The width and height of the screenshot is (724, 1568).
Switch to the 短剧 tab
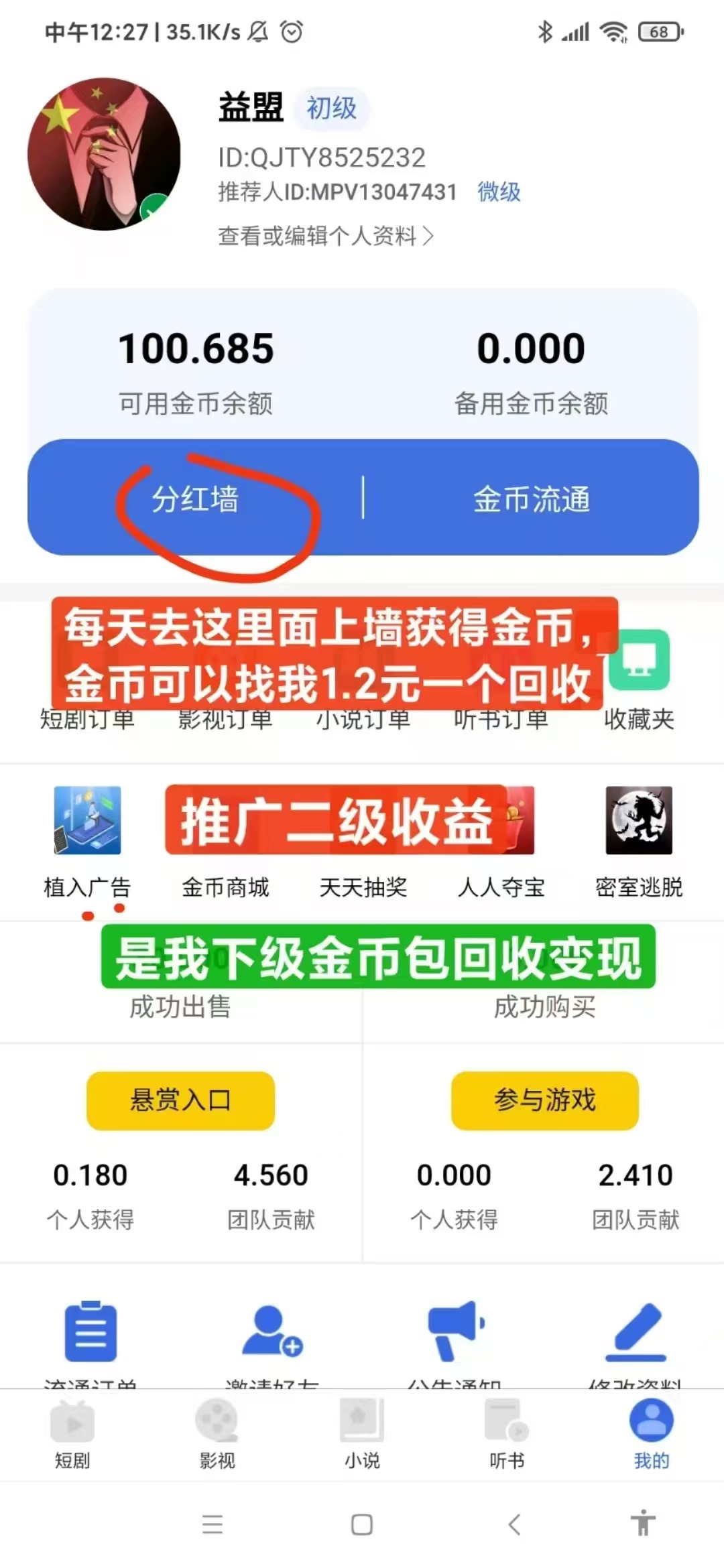72,1434
